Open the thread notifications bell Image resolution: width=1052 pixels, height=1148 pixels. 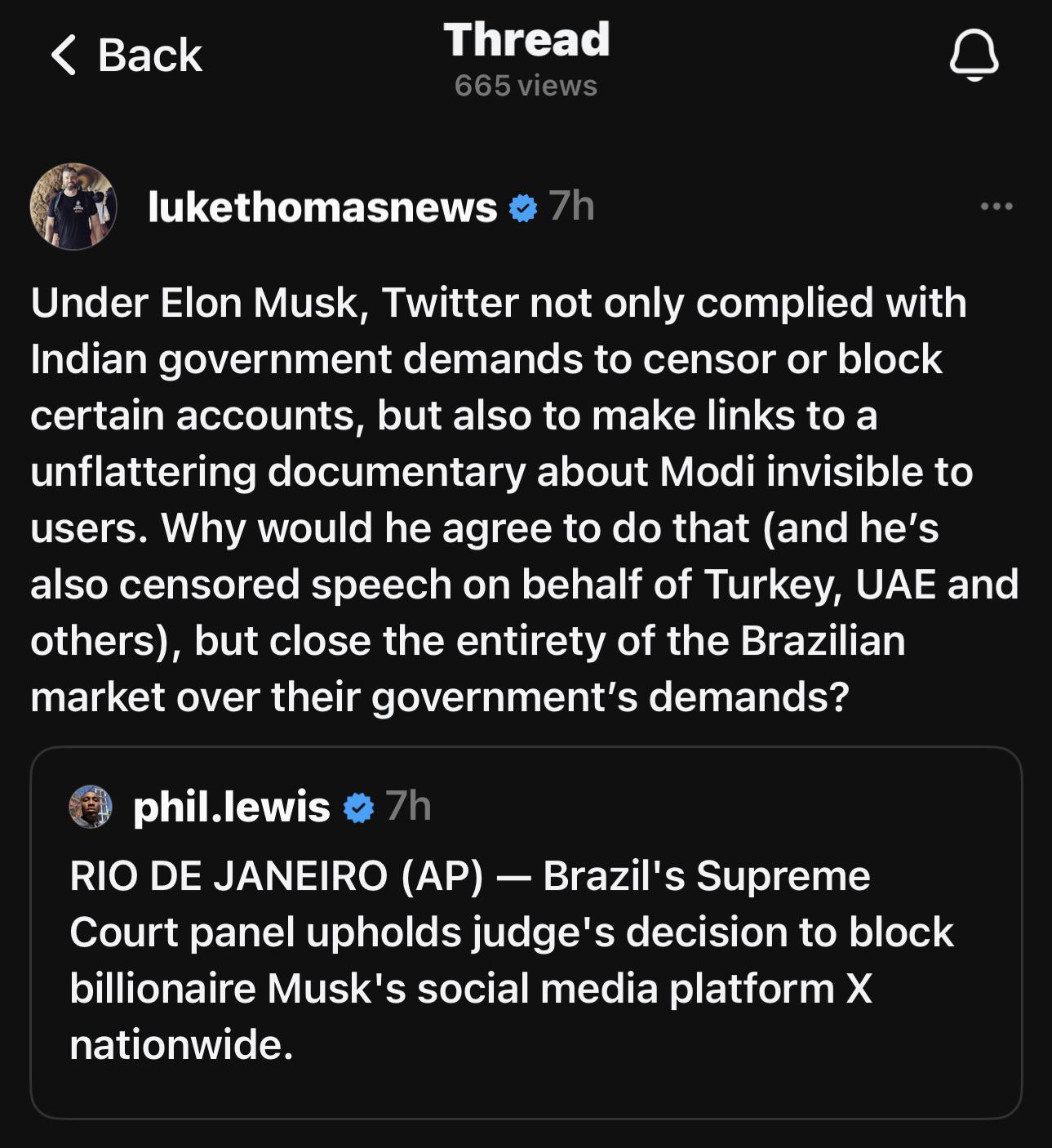point(974,56)
